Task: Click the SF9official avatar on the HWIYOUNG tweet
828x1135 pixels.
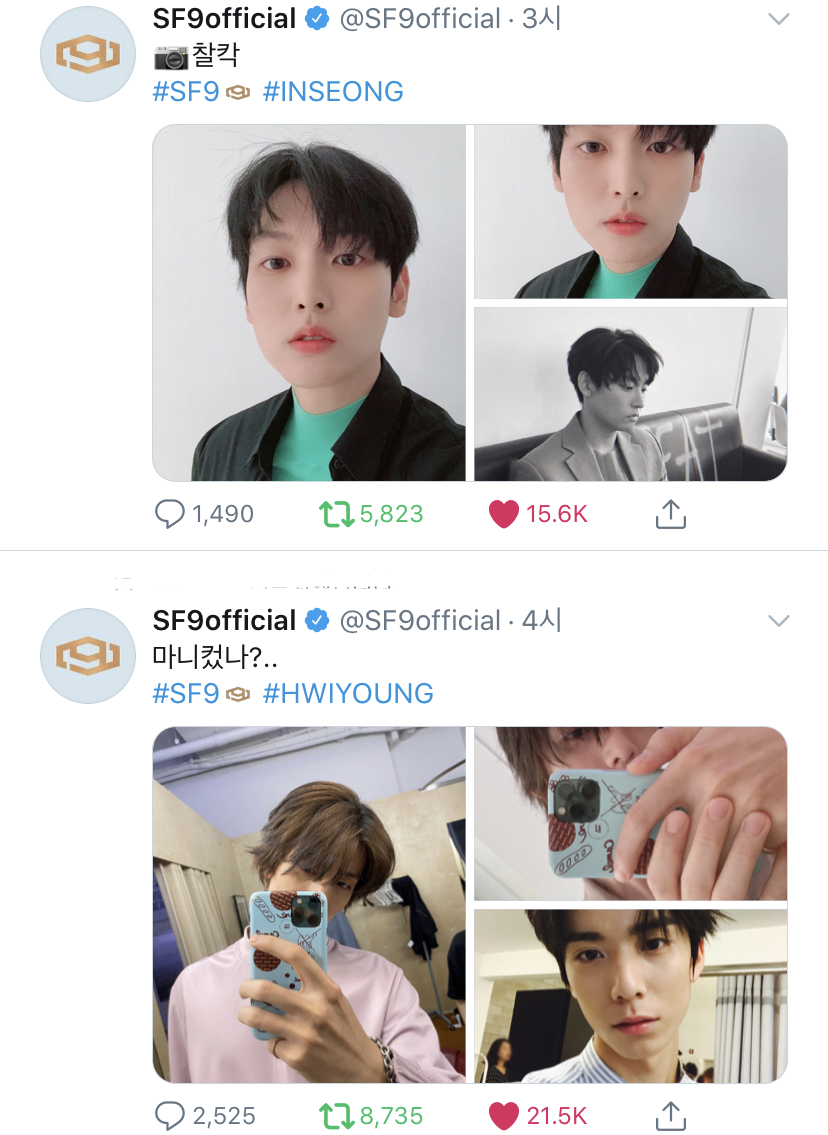Action: [87, 656]
